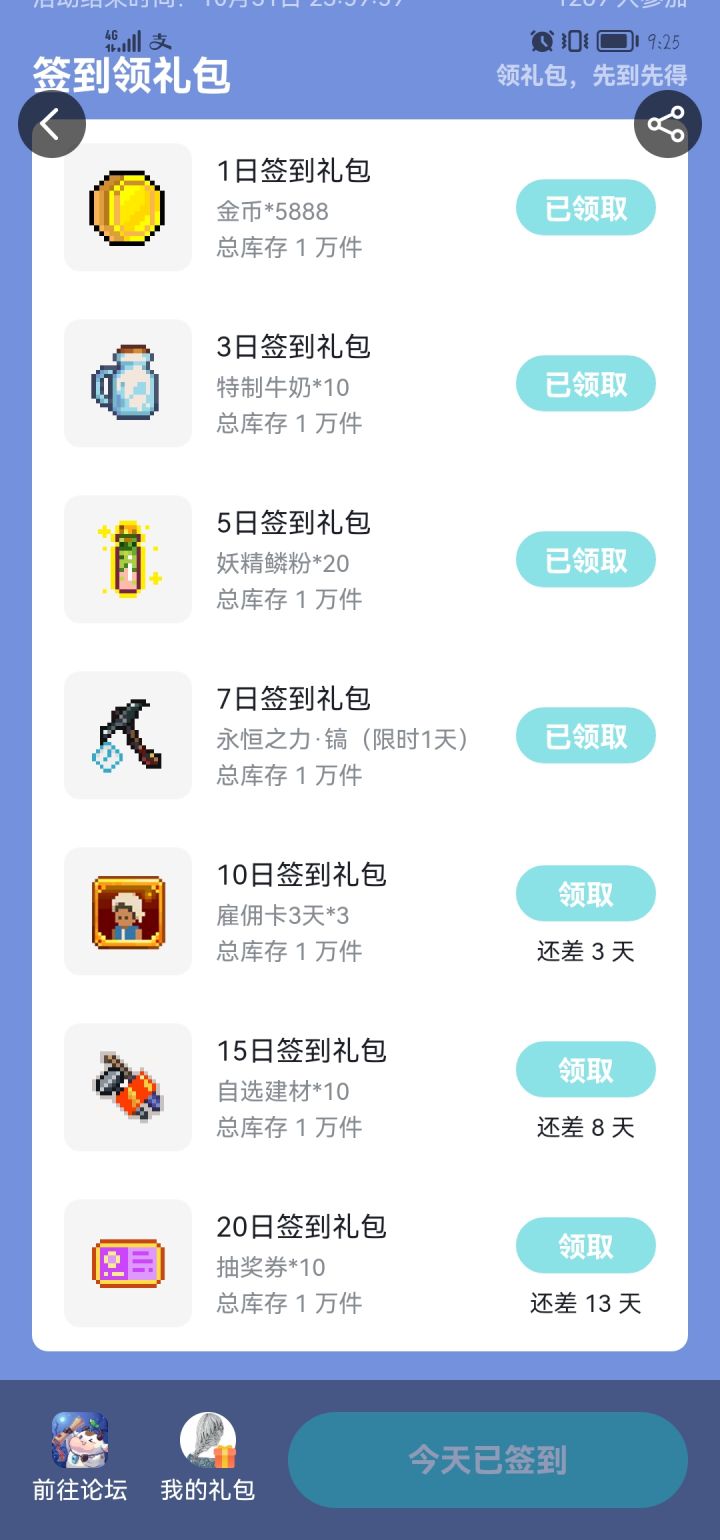Tap the gold coin icon for 1日签到礼包
The height and width of the screenshot is (1540, 720).
[127, 207]
